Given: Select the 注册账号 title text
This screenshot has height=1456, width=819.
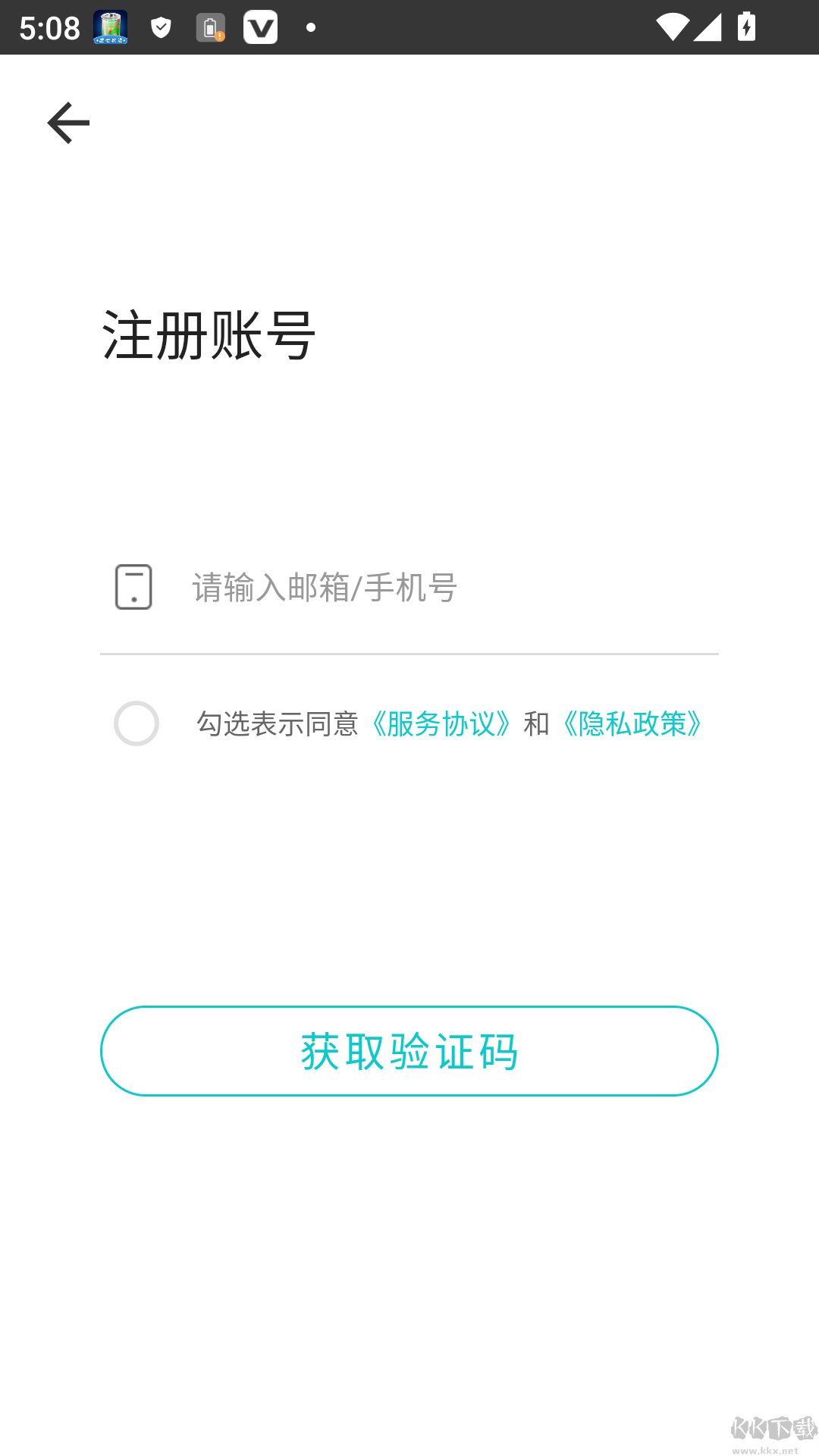Looking at the screenshot, I should (x=209, y=334).
